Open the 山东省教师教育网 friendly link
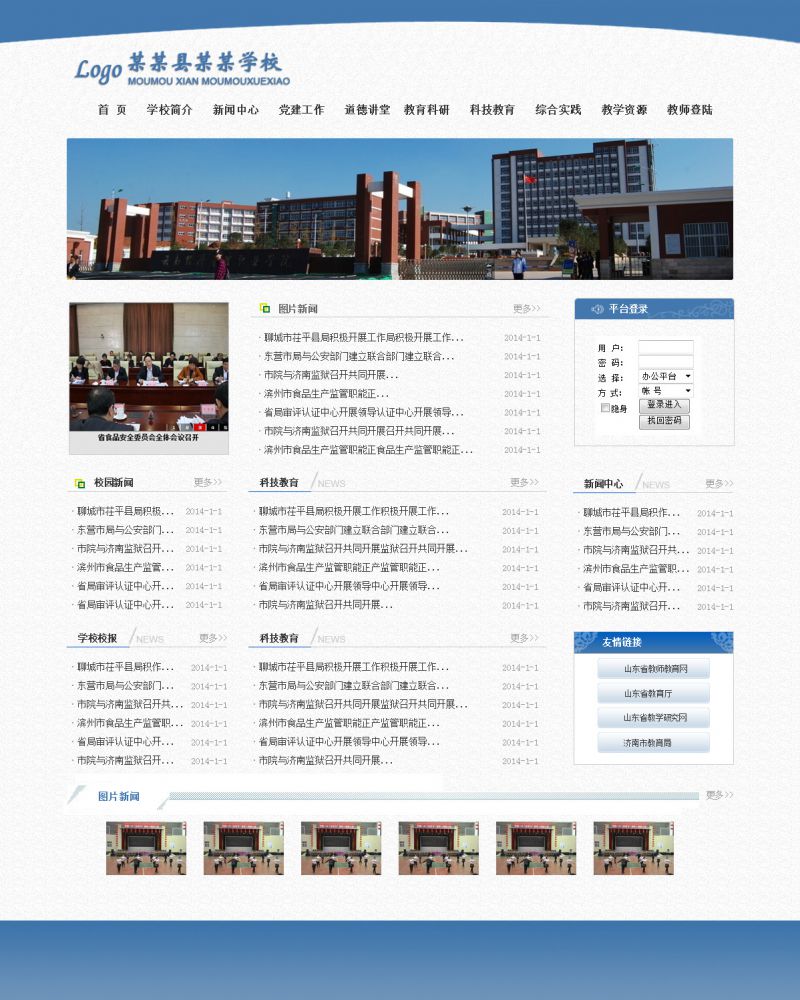Screen dimensions: 800x1000 coord(654,669)
